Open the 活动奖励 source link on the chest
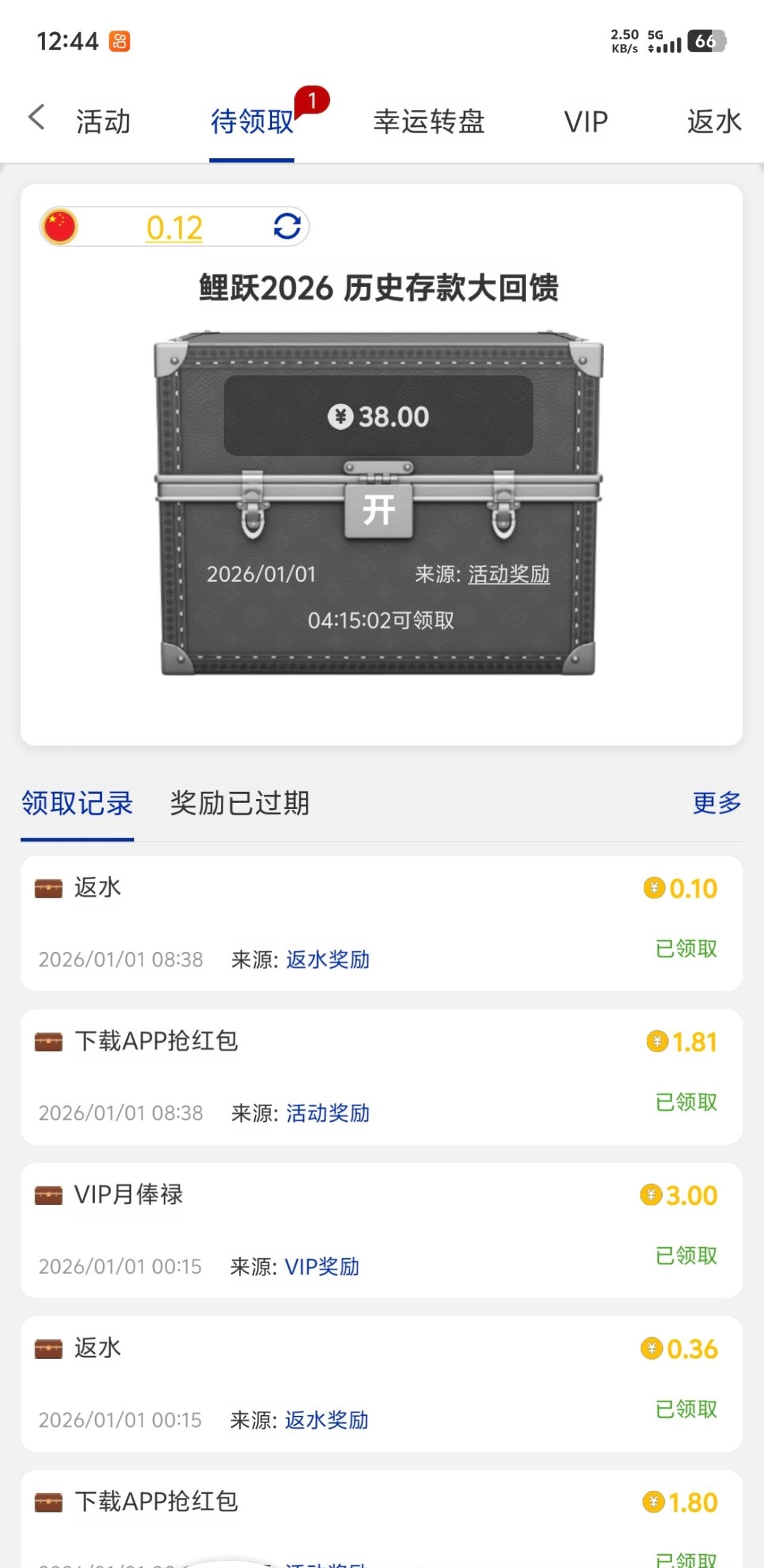This screenshot has width=764, height=1568. (x=508, y=574)
